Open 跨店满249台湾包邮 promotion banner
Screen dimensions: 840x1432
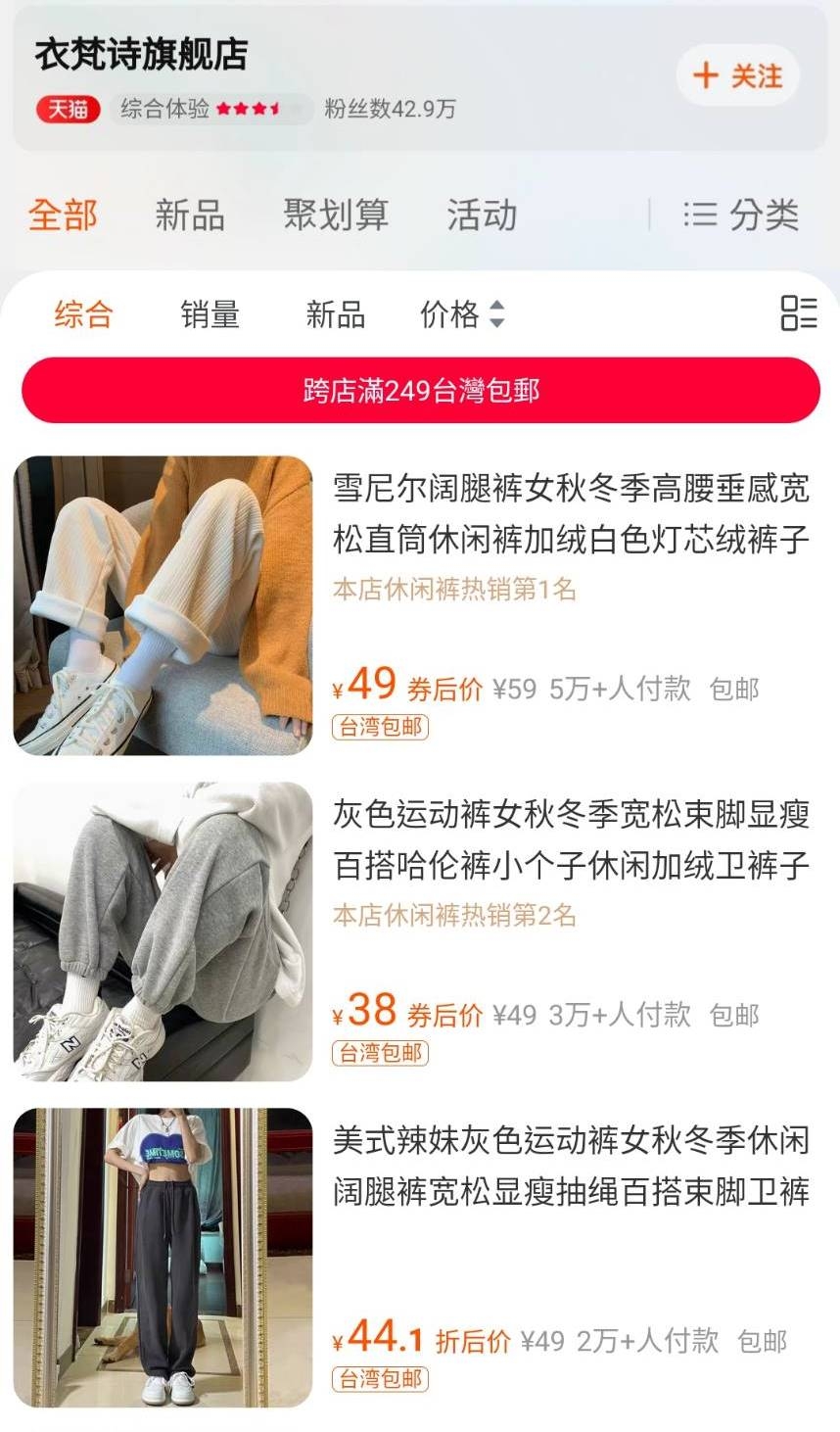tap(420, 391)
